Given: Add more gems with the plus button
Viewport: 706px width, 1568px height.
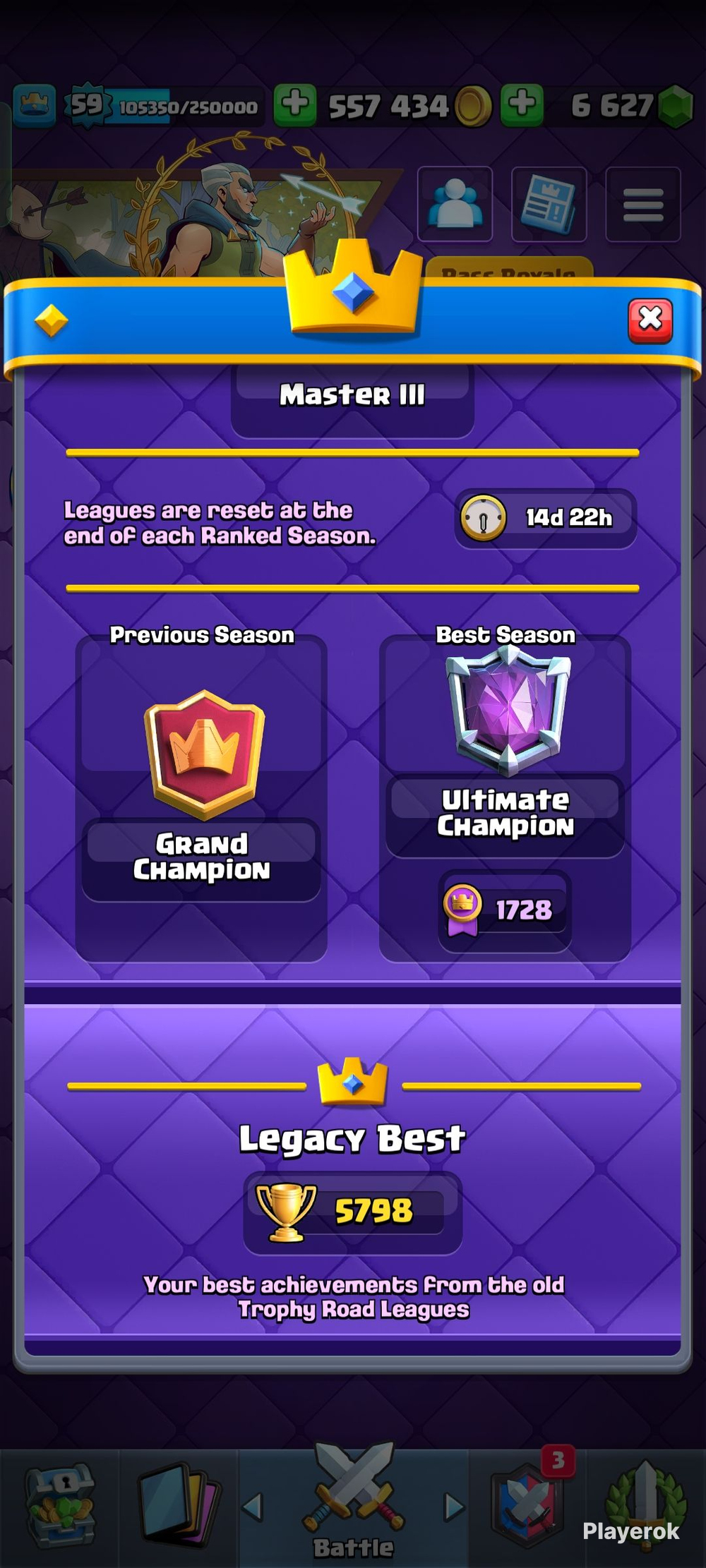Looking at the screenshot, I should pos(522,106).
